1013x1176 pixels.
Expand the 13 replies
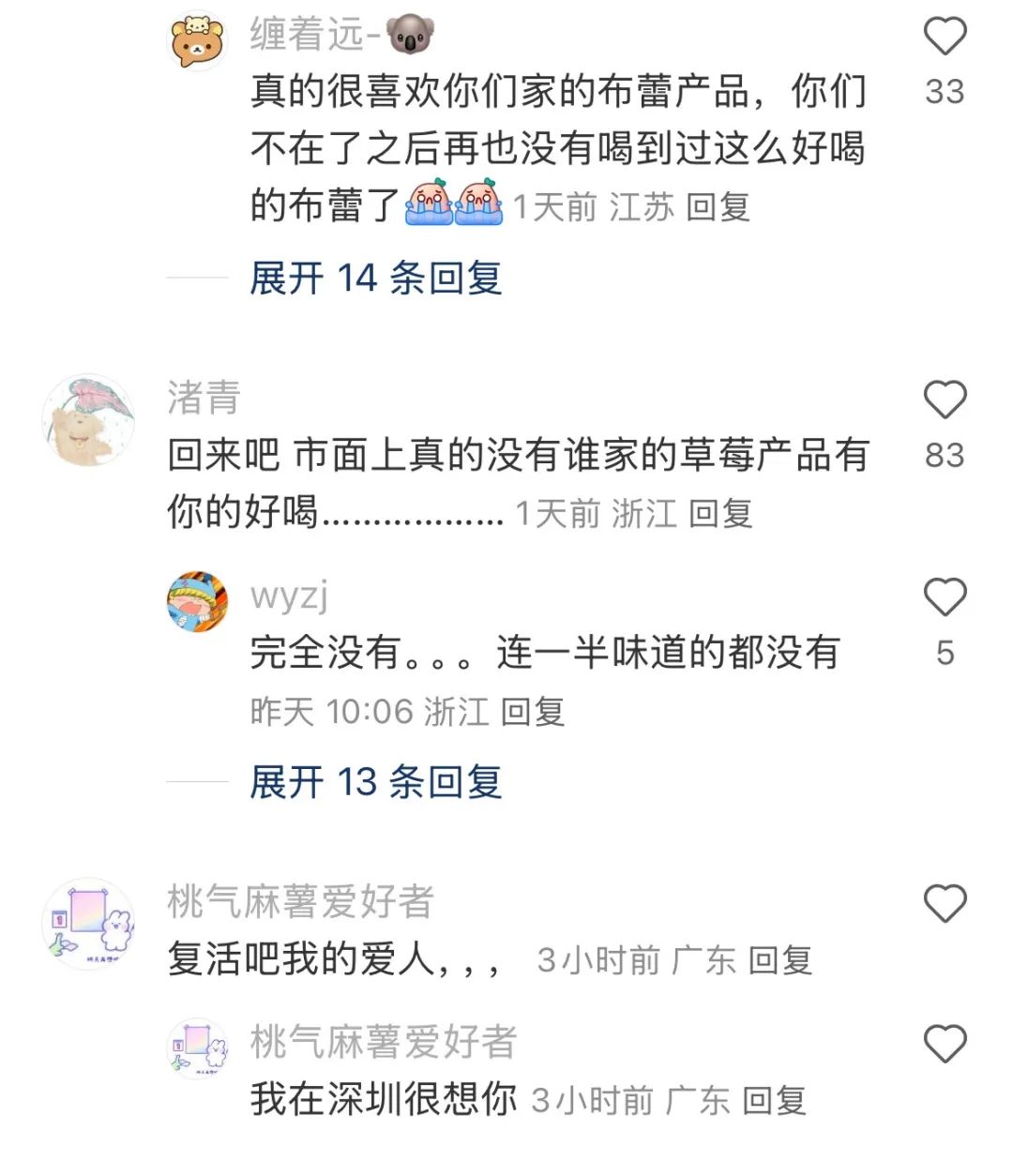(375, 782)
